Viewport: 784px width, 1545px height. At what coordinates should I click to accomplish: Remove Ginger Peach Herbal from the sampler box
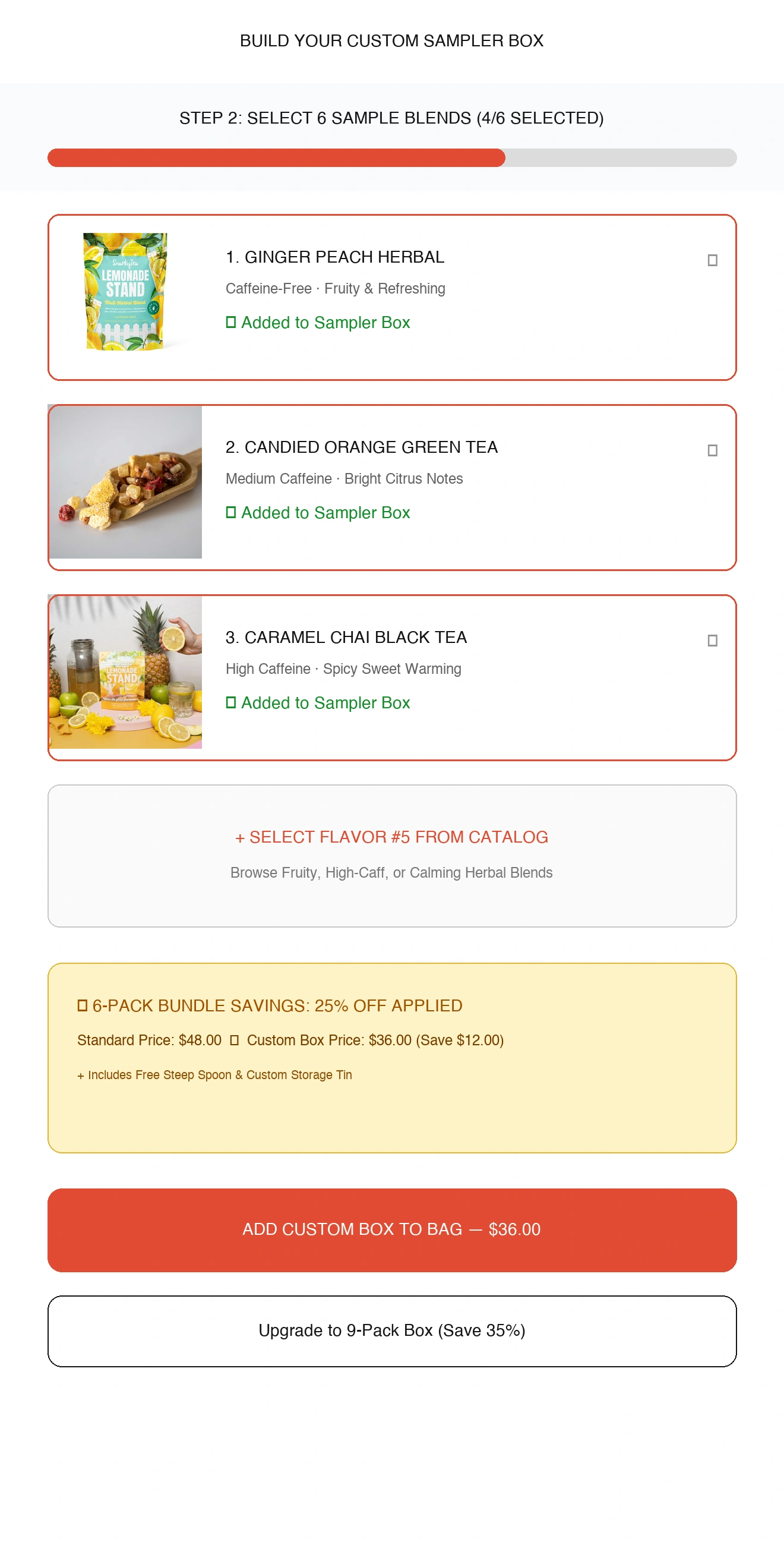(712, 260)
